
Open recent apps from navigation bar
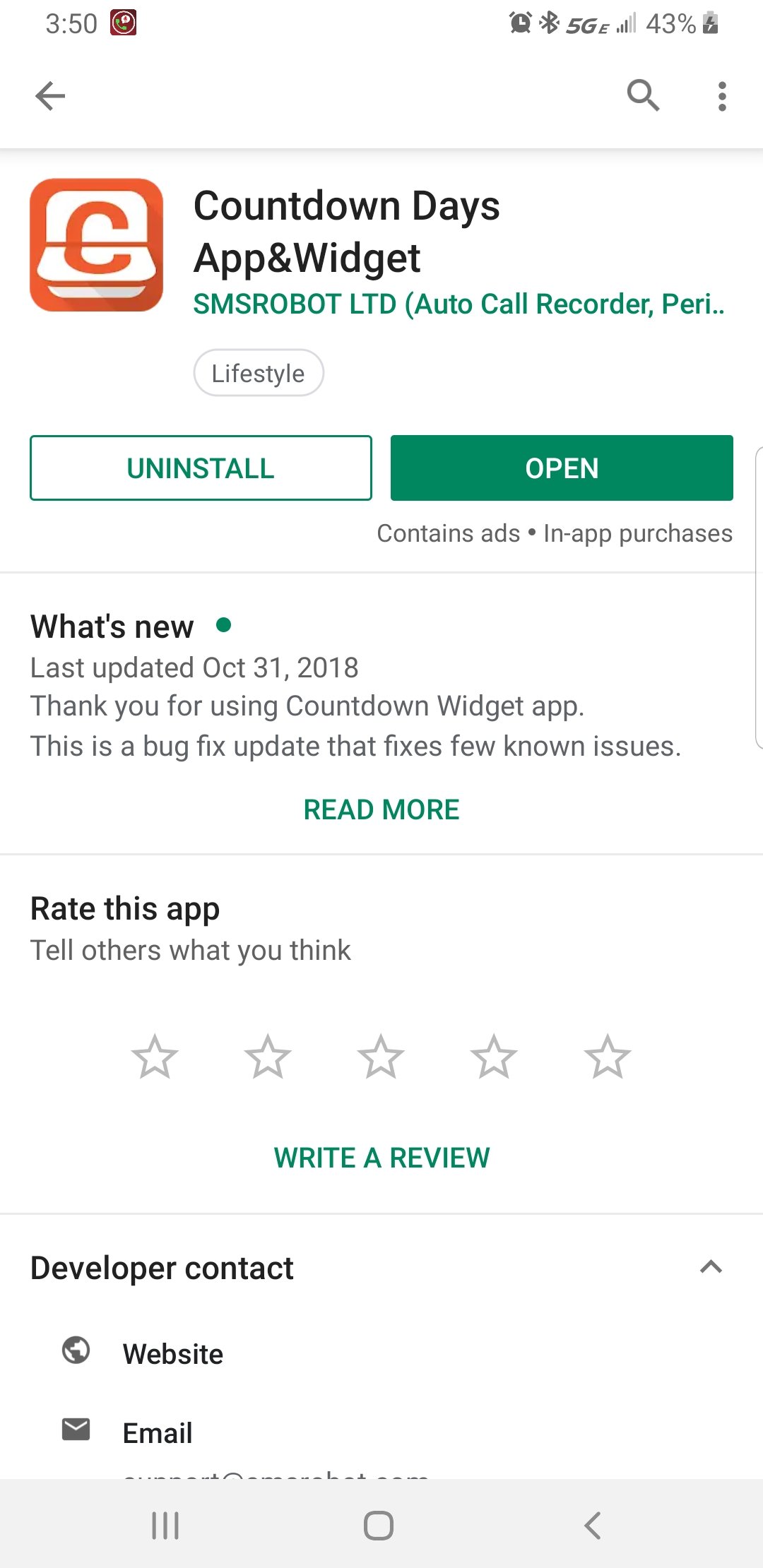coord(165,1526)
